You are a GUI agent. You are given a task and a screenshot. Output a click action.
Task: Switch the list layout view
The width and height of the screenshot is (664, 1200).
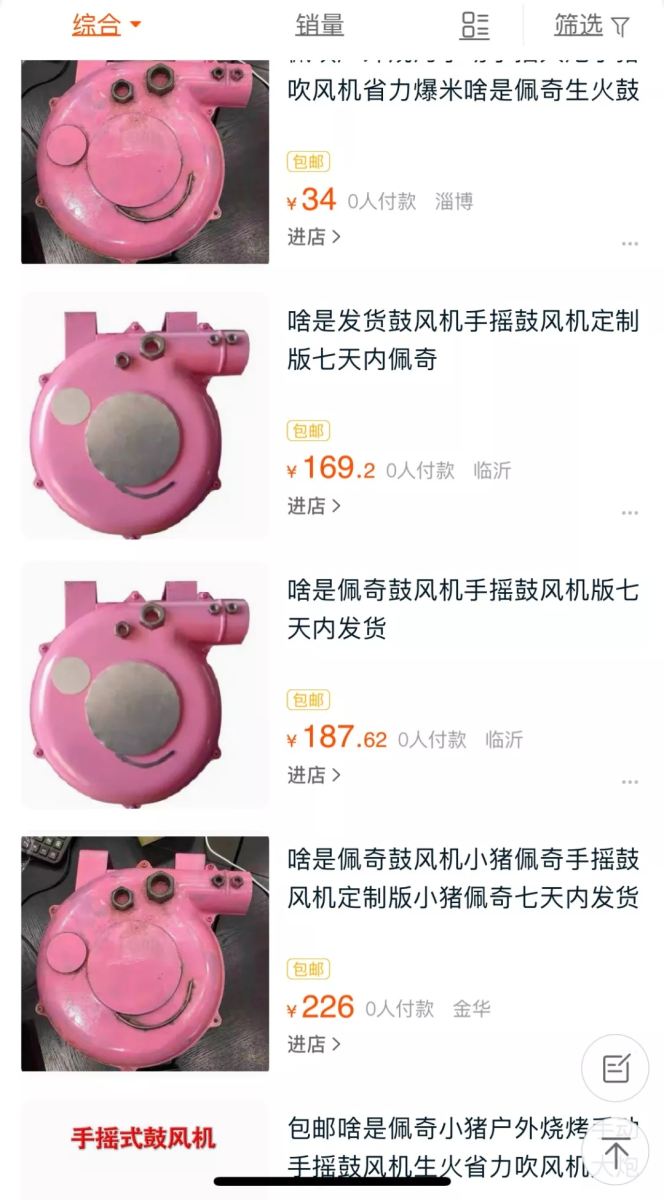[474, 26]
